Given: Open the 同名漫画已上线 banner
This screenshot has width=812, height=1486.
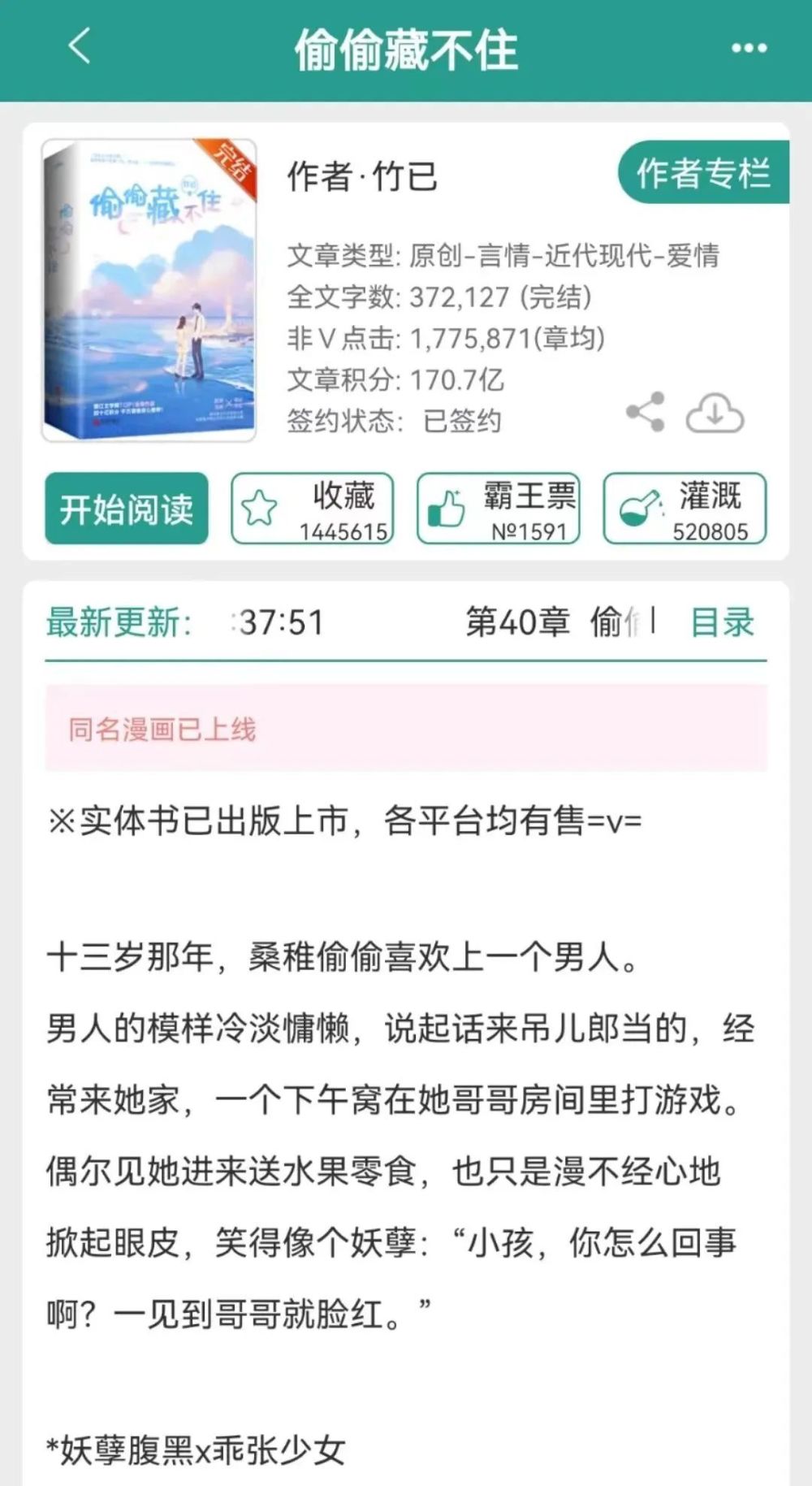Looking at the screenshot, I should [406, 729].
